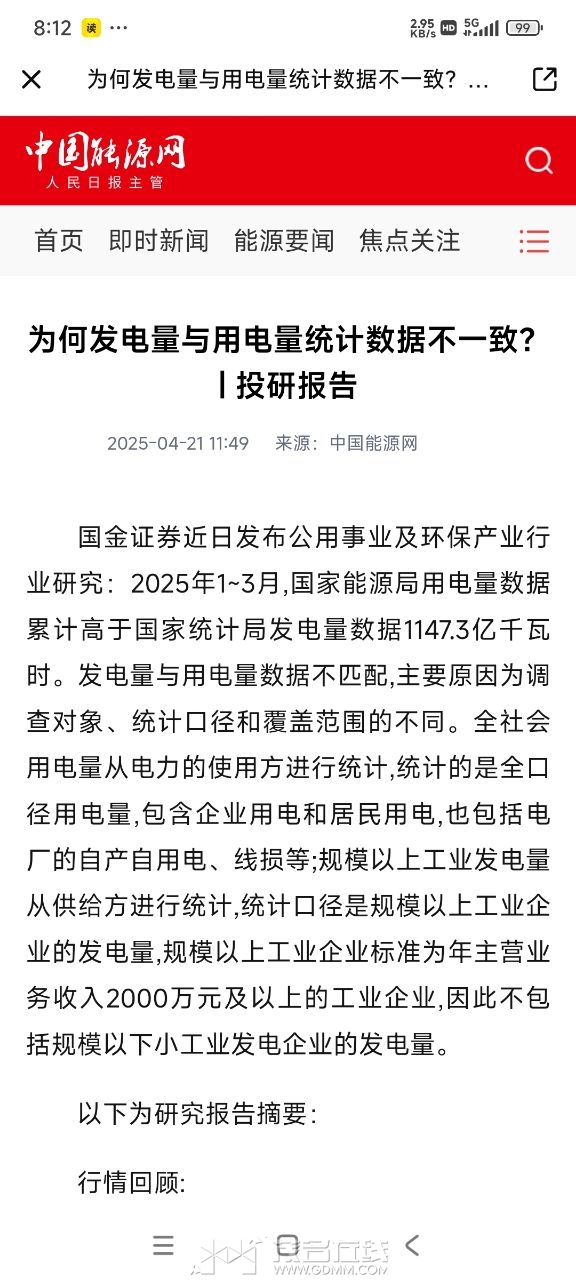Open the 焦点关注 tab
This screenshot has height=1280, width=576.
point(410,241)
